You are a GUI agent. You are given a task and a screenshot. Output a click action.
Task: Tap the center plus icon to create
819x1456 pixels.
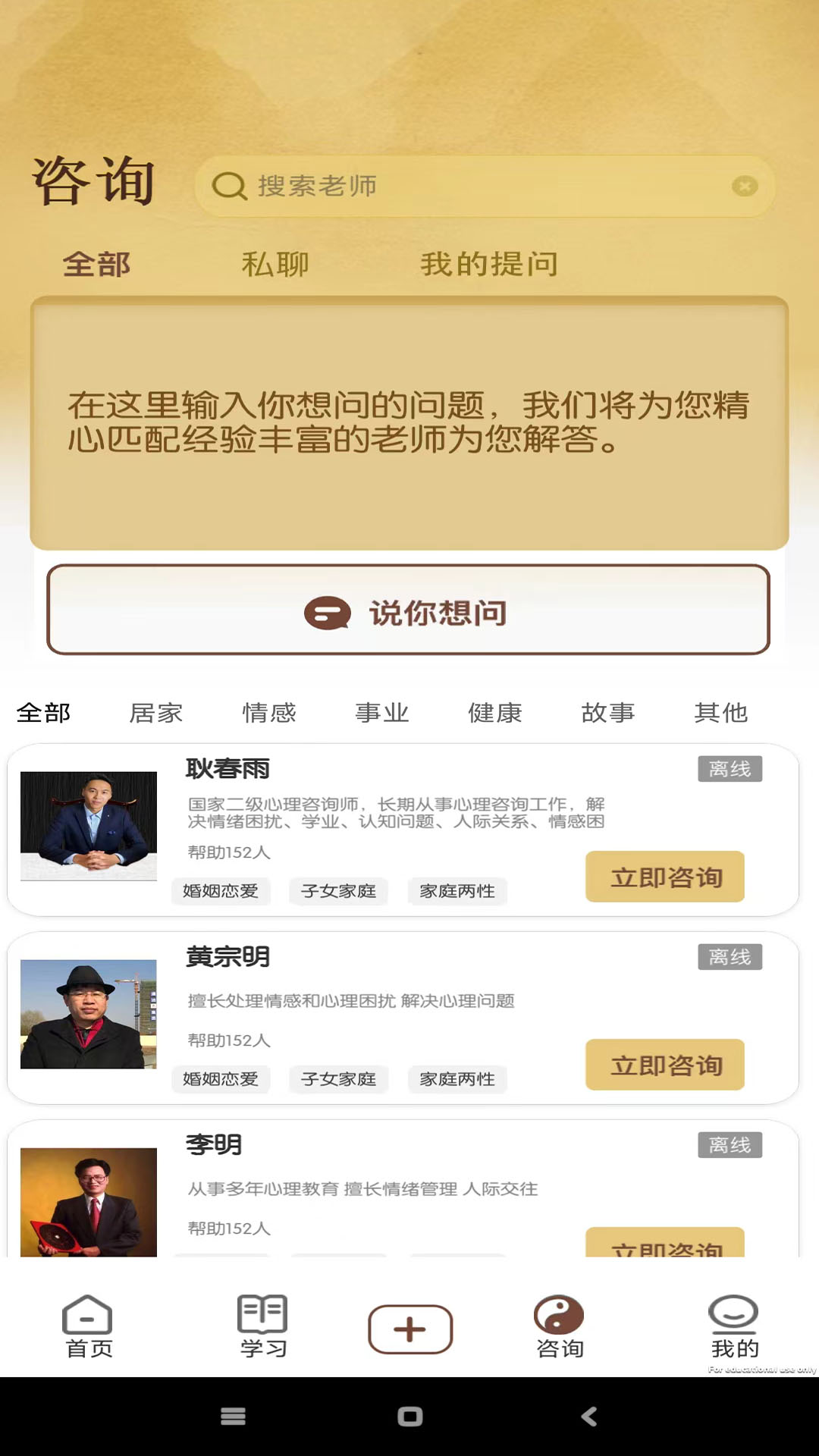[409, 1328]
